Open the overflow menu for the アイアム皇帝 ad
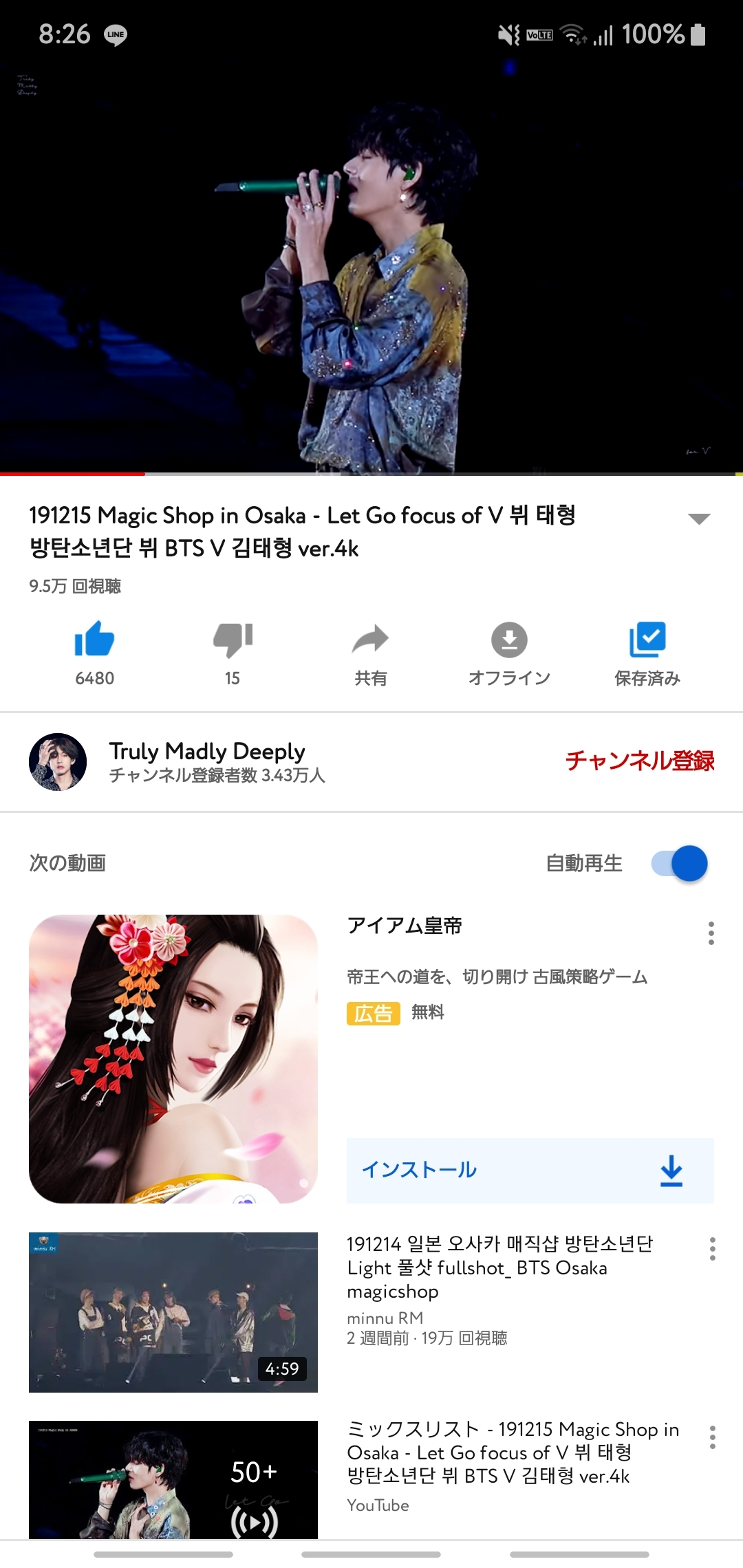The width and height of the screenshot is (743, 1568). coord(711,933)
